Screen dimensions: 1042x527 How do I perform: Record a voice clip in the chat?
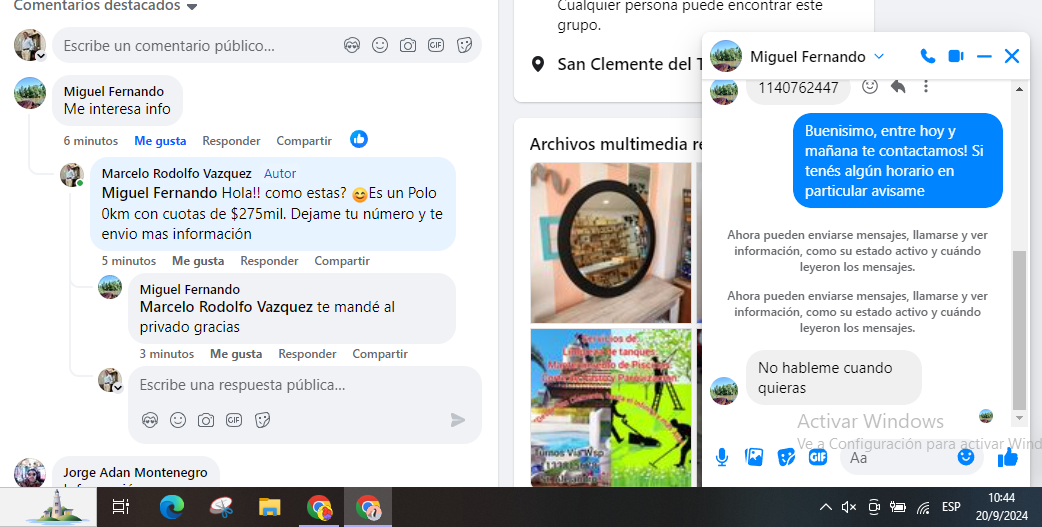722,457
